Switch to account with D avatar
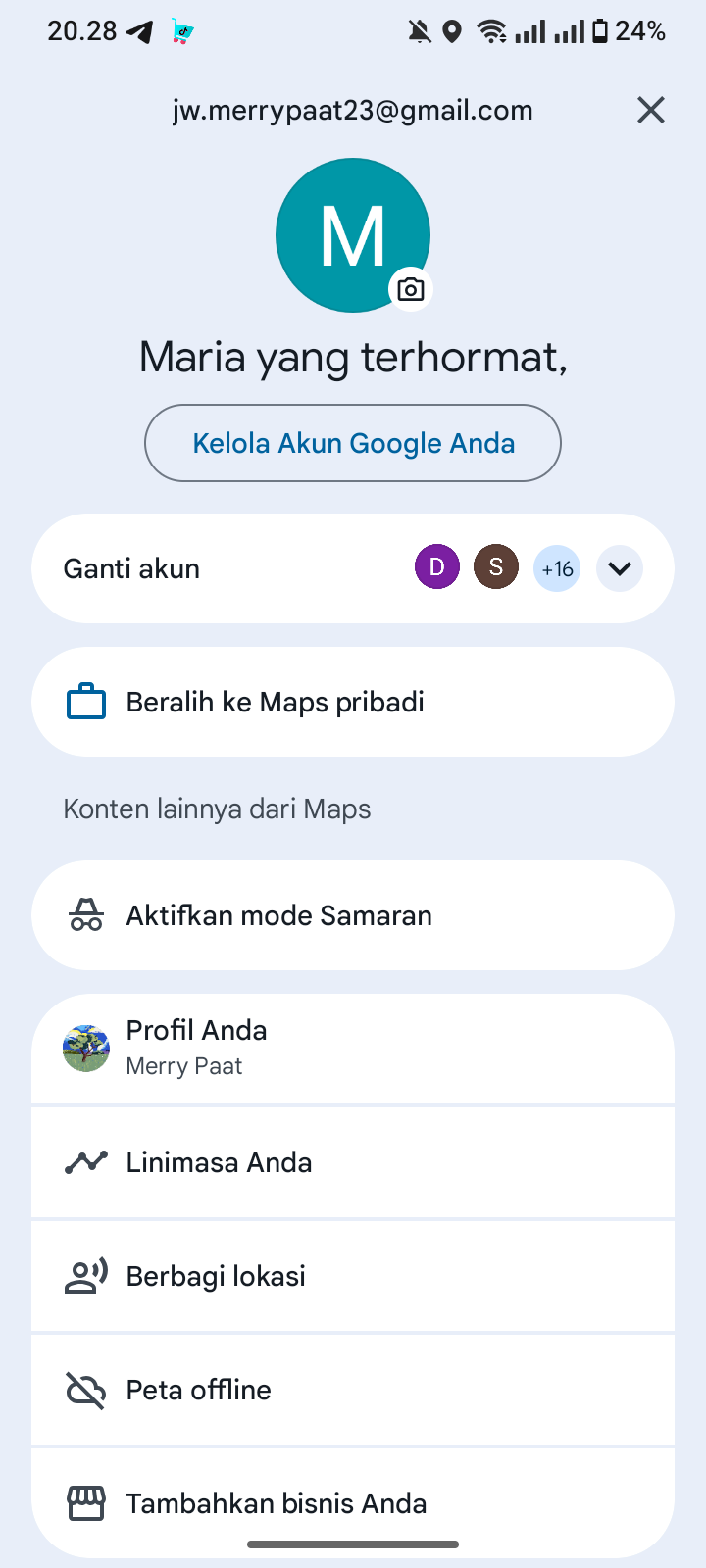Image resolution: width=706 pixels, height=1568 pixels. click(x=437, y=567)
